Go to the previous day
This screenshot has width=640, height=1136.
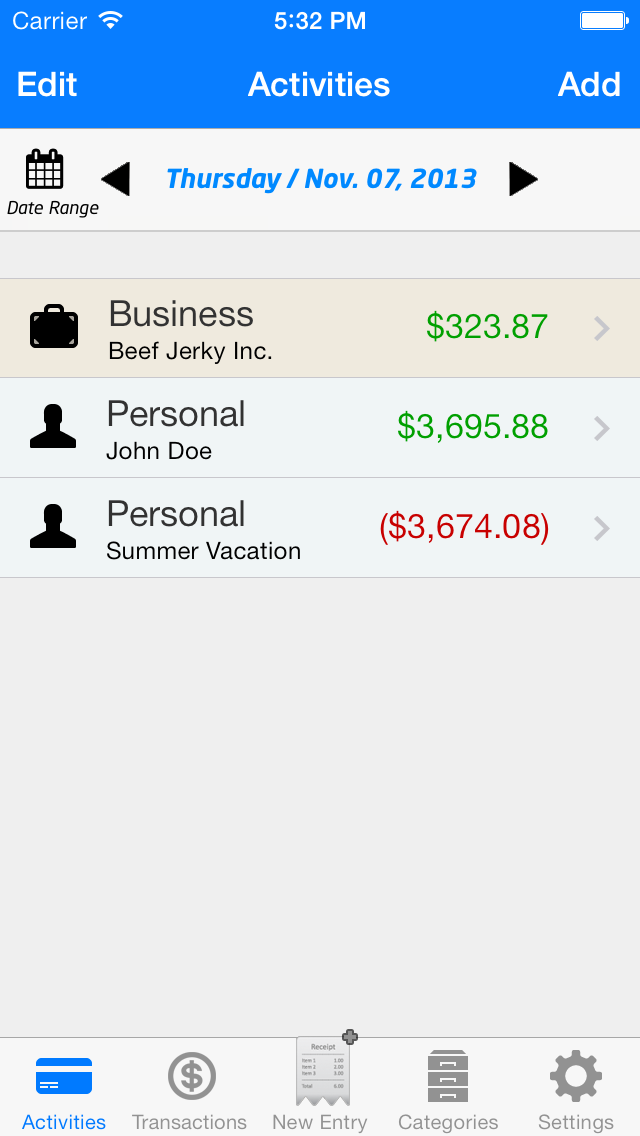point(115,179)
